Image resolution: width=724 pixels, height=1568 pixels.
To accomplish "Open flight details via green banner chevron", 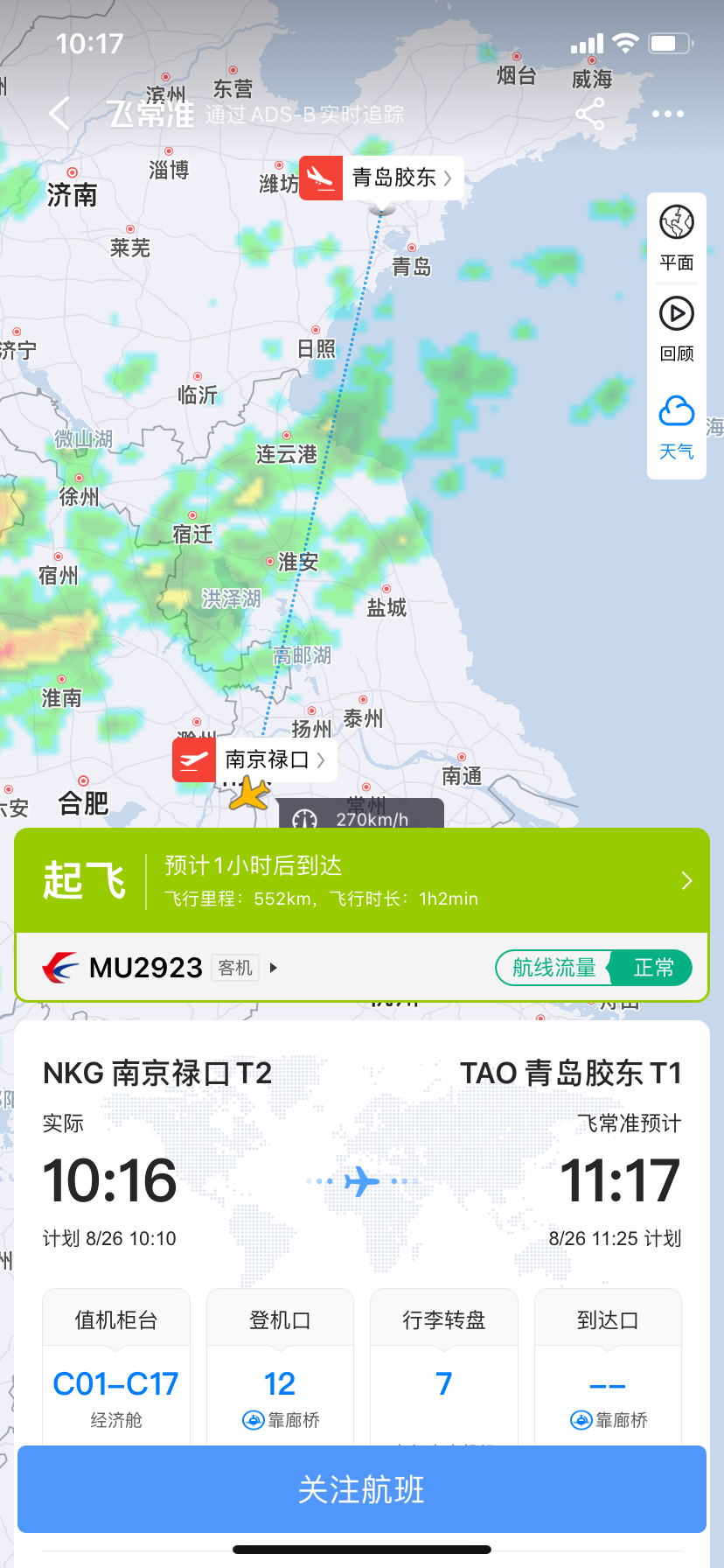I will point(686,881).
